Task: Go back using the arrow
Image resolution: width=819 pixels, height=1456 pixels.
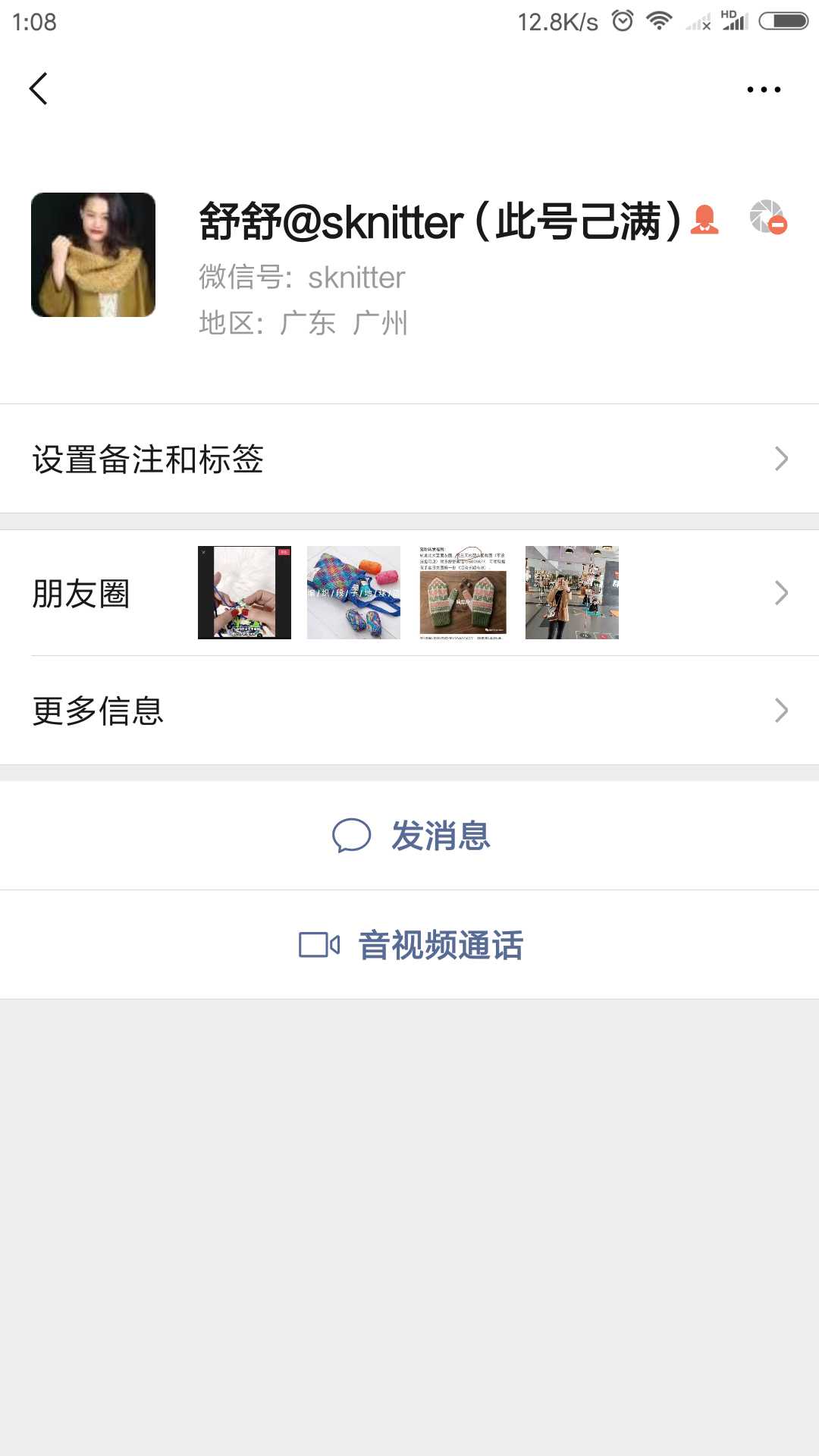Action: [39, 89]
